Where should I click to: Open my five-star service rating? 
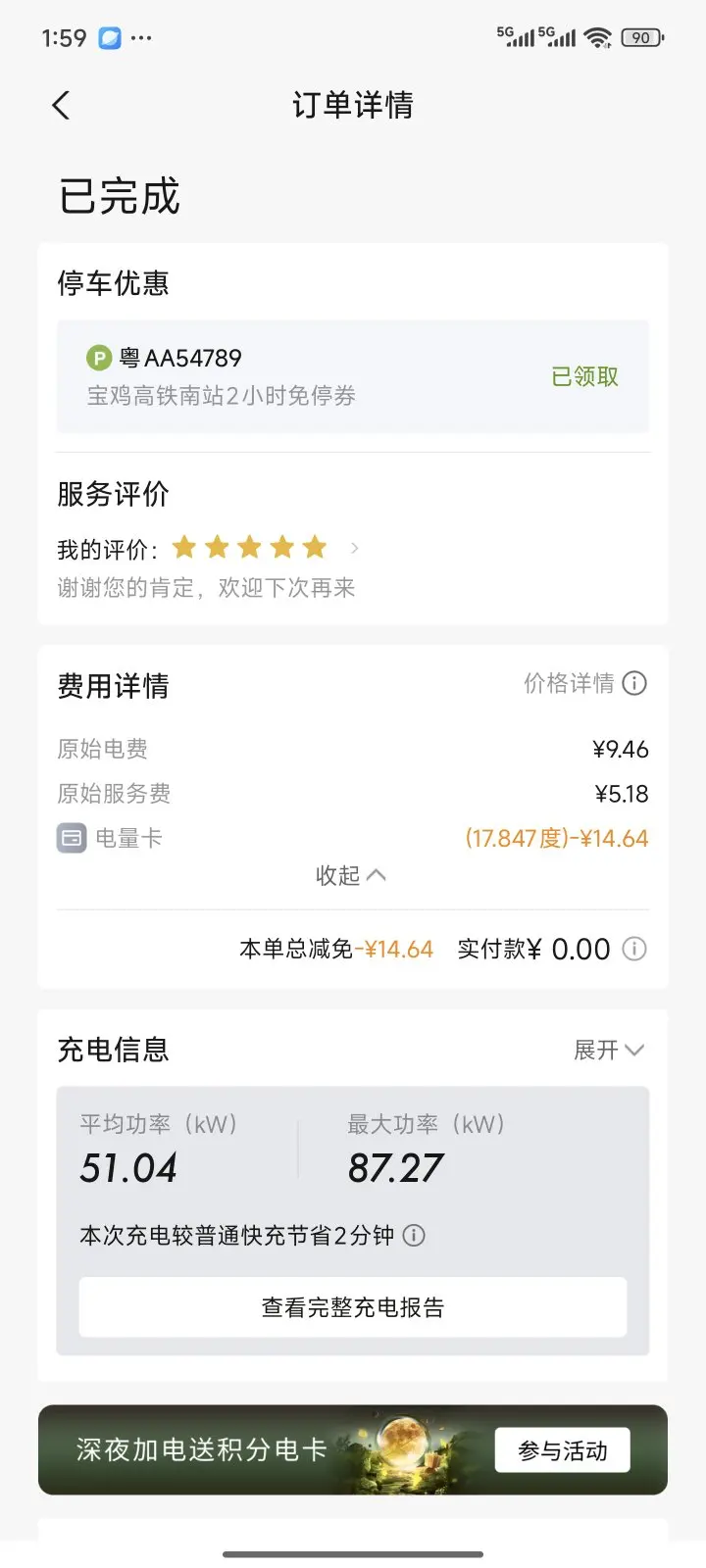265,548
